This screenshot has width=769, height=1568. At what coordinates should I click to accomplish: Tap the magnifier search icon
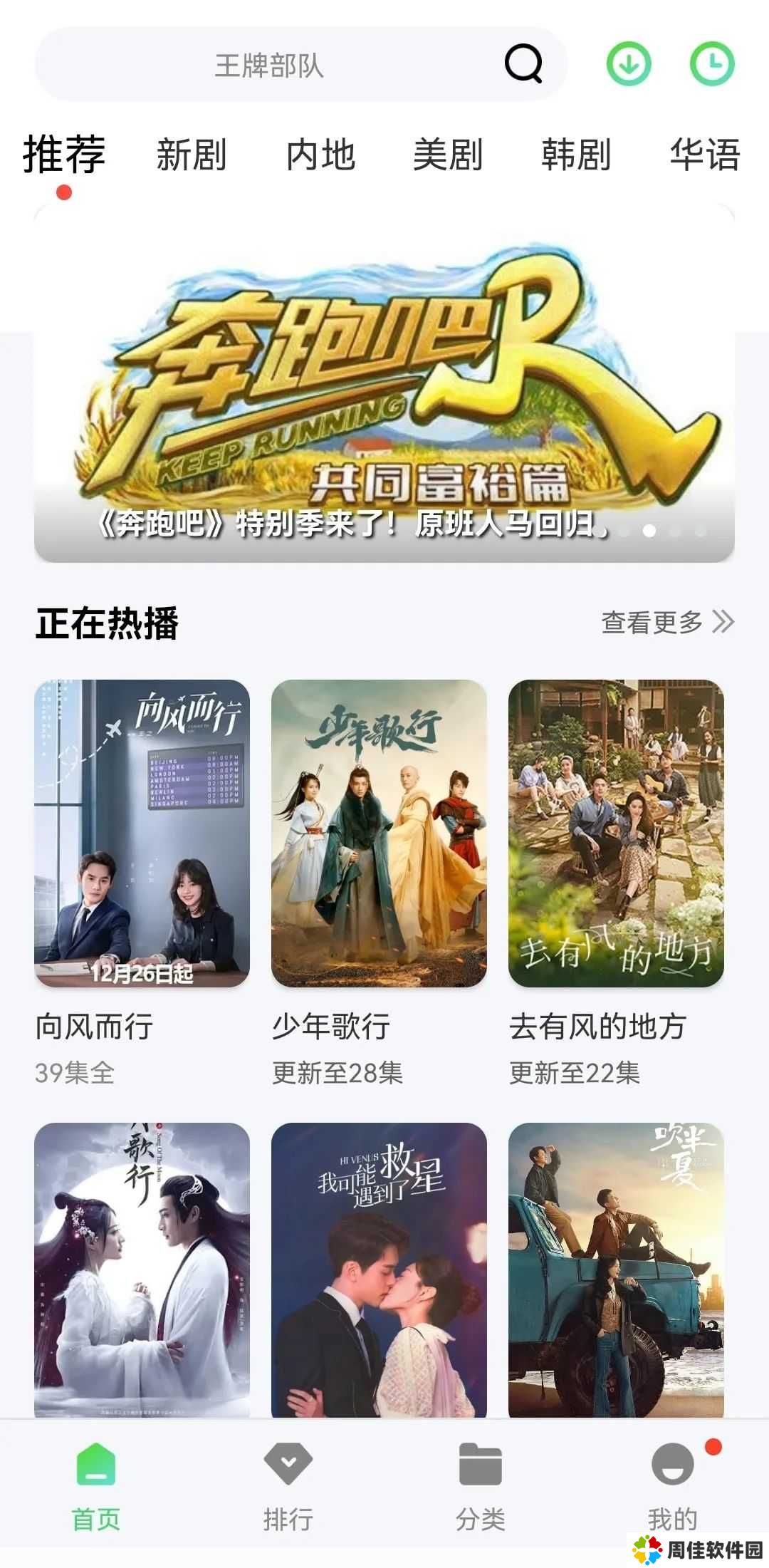(523, 64)
